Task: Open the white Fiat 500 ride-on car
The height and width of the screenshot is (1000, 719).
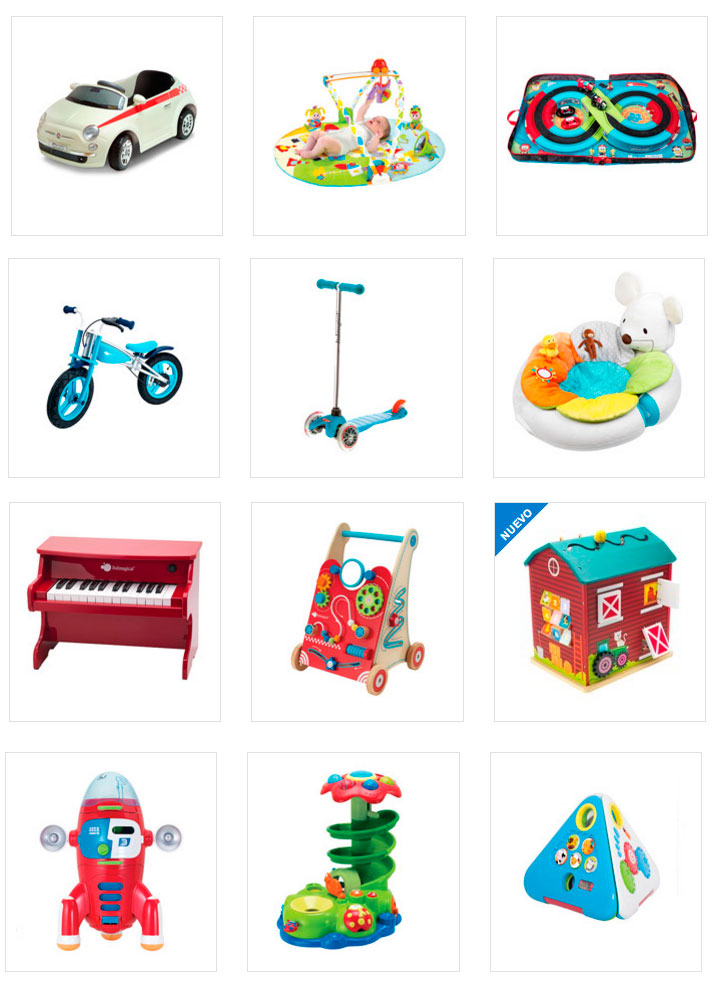Action: coord(117,125)
